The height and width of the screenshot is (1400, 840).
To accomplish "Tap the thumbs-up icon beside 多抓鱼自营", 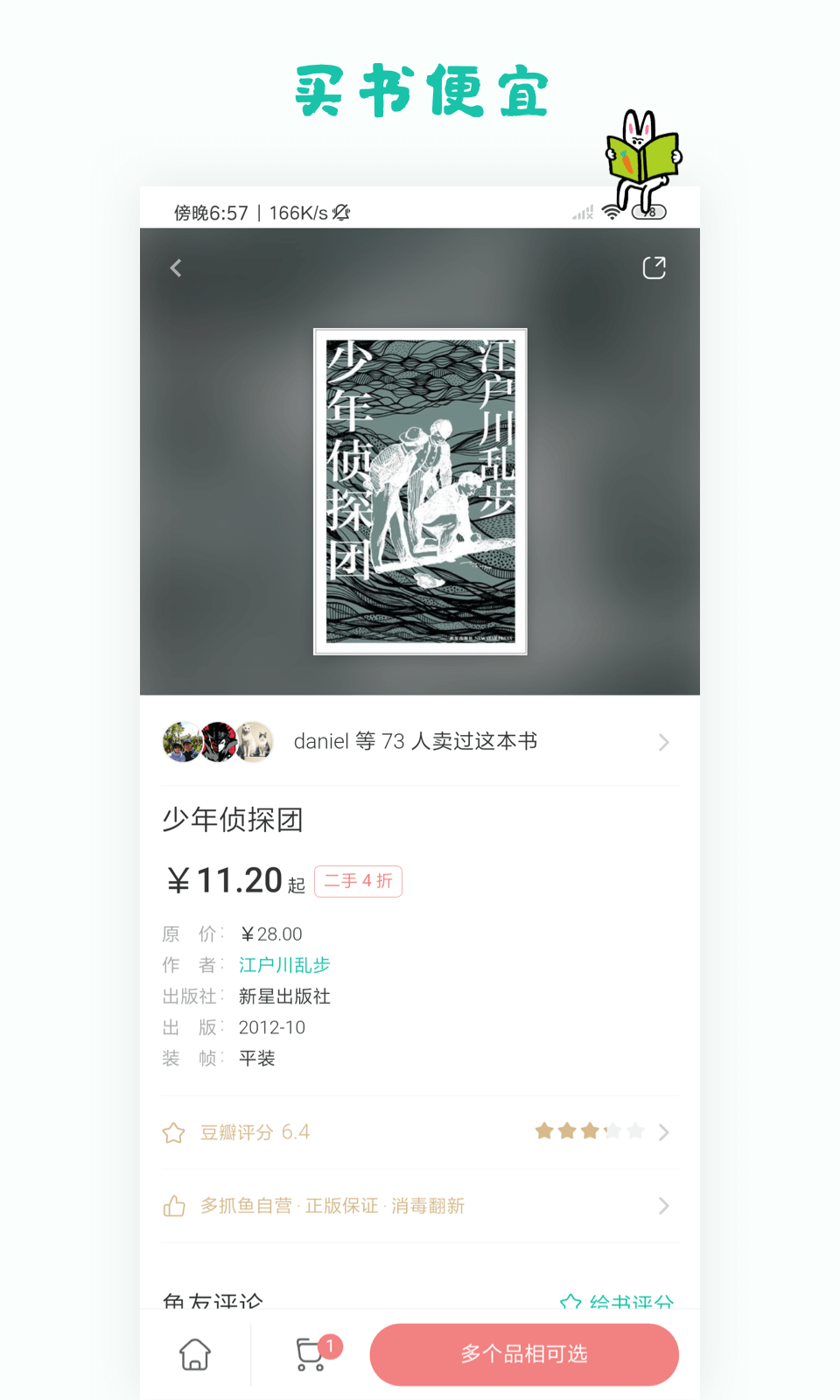I will coord(174,1206).
